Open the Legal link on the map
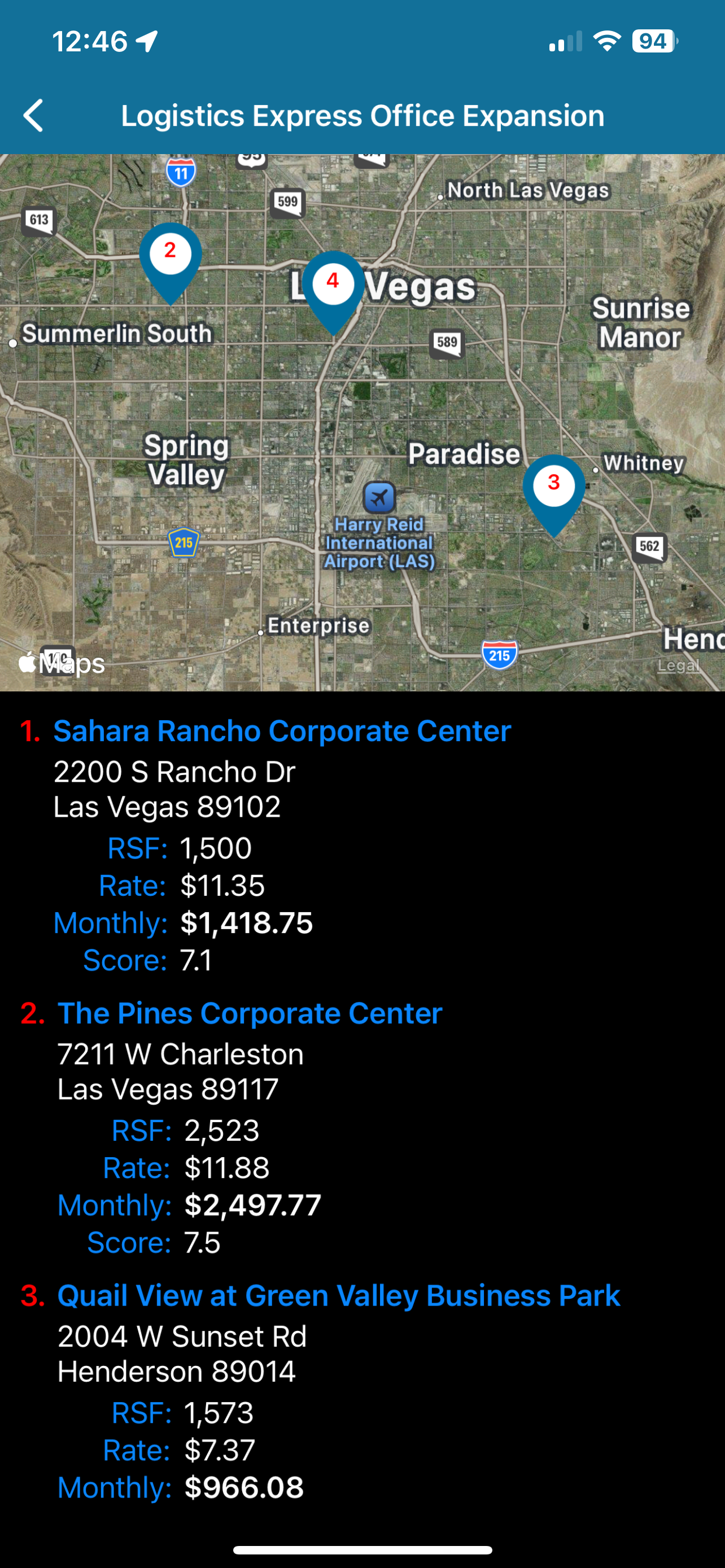725x1568 pixels. tap(678, 665)
